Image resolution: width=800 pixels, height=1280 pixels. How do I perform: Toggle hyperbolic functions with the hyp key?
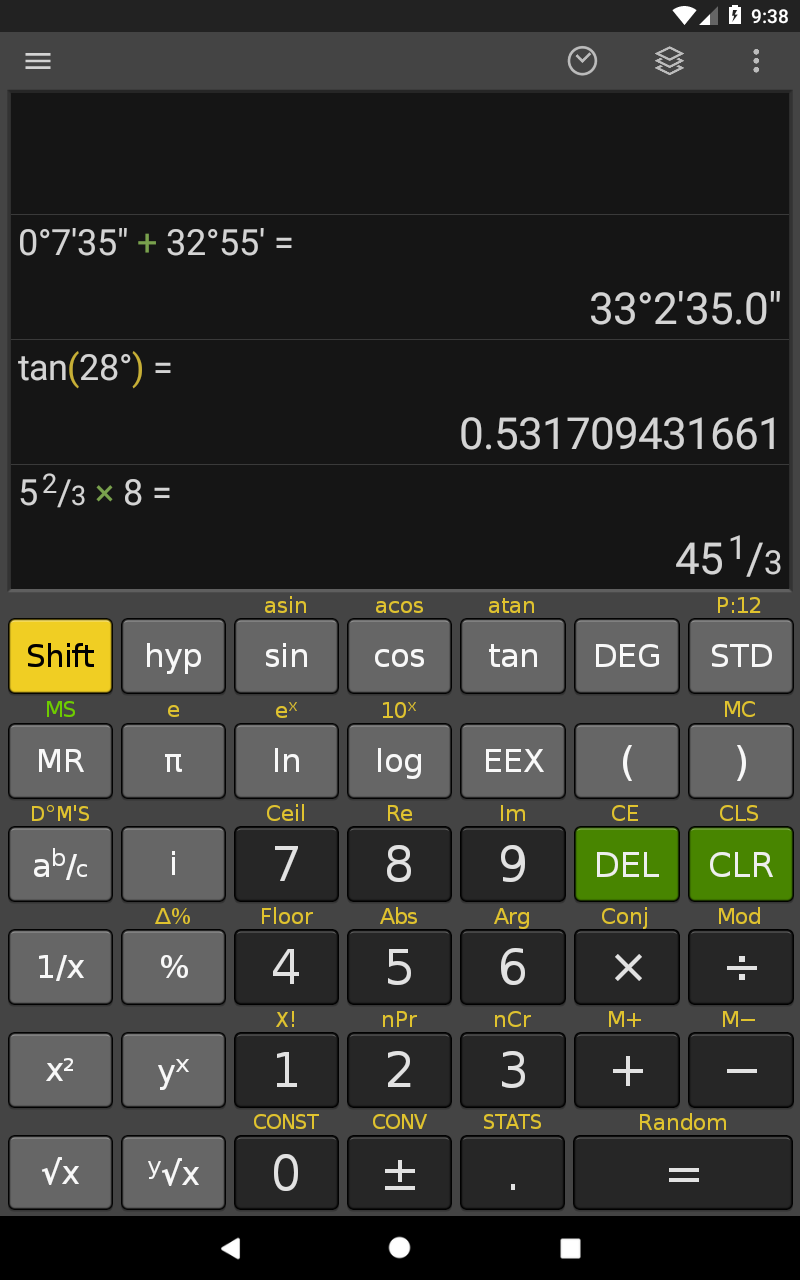[173, 656]
